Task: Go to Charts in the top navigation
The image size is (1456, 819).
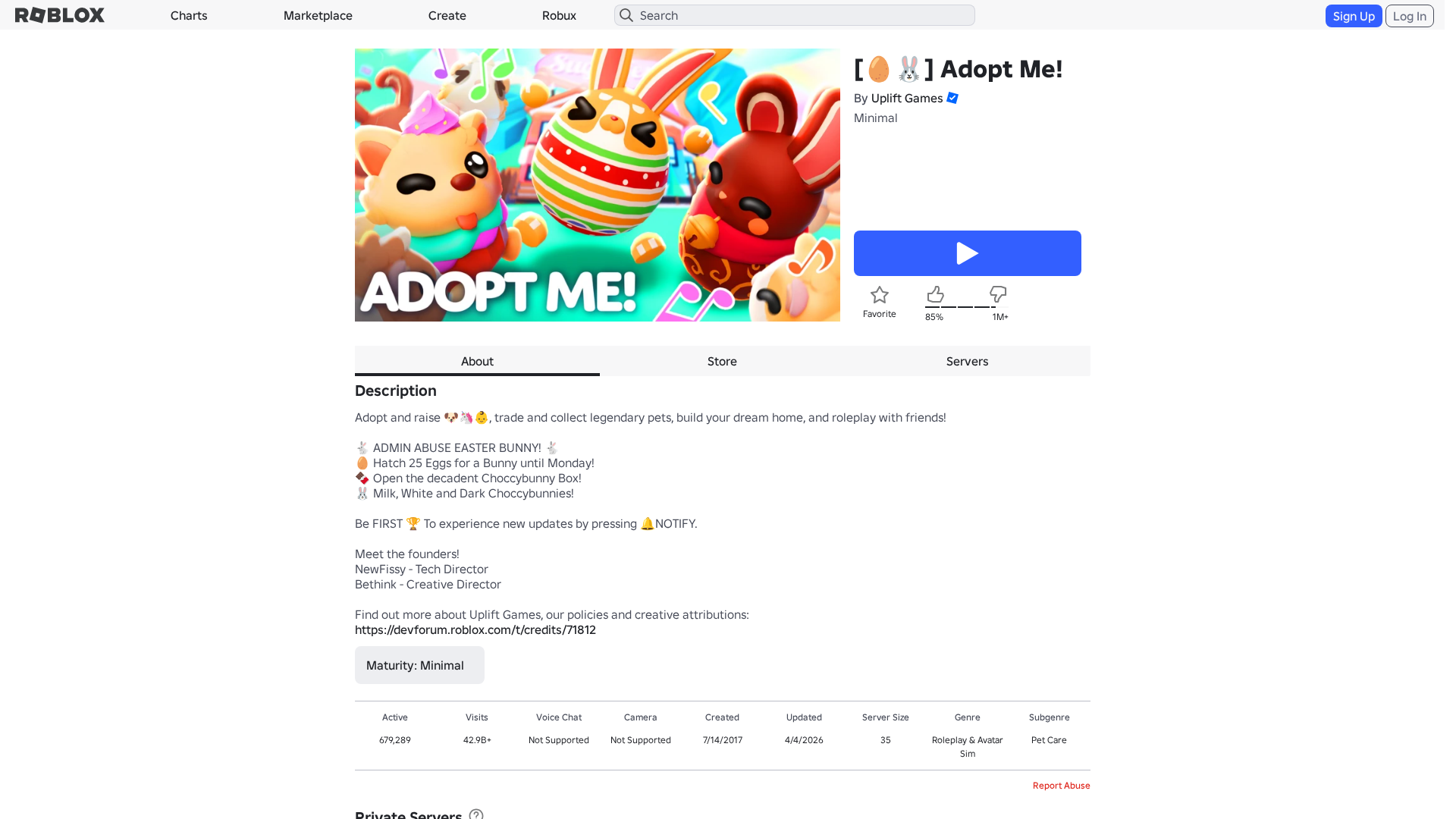Action: (x=189, y=15)
